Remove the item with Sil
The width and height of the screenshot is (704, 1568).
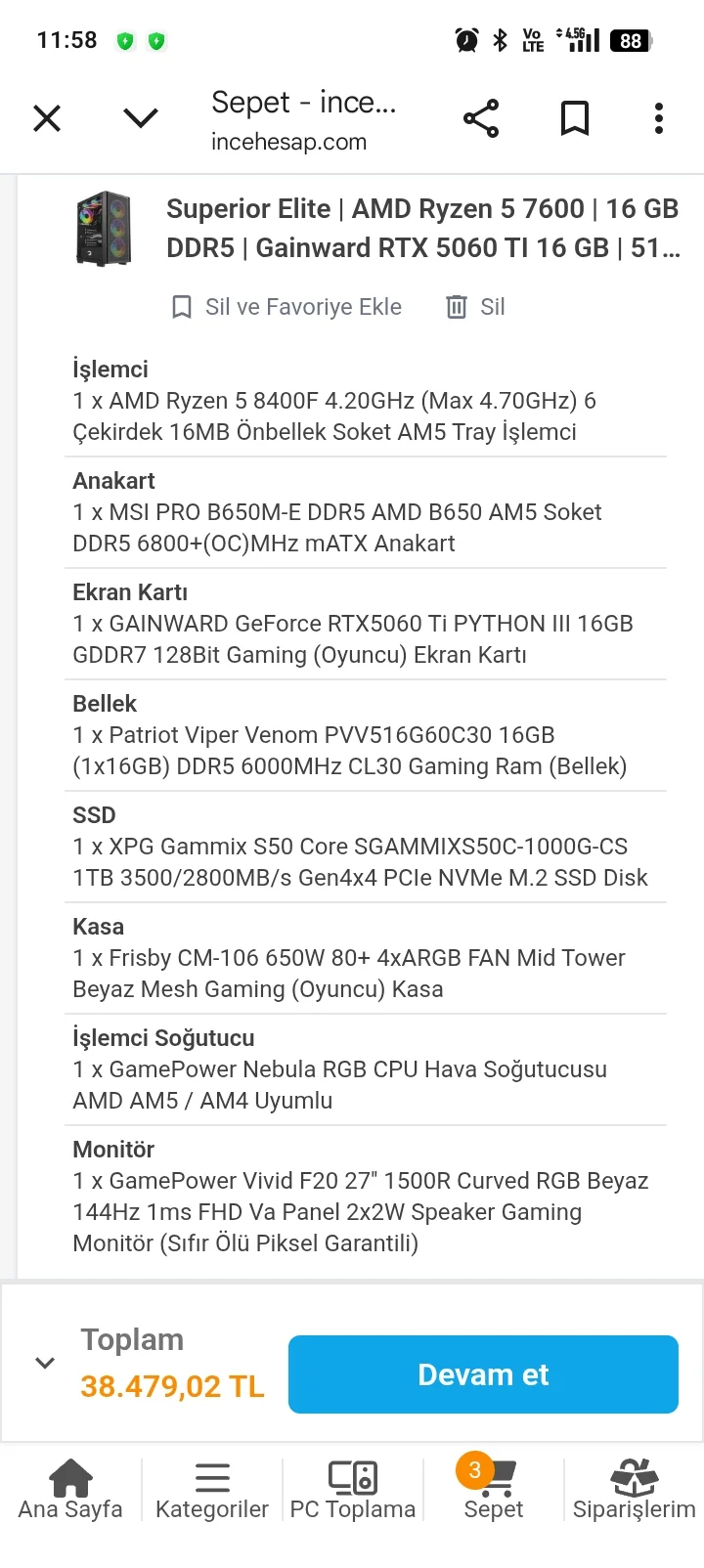(475, 307)
